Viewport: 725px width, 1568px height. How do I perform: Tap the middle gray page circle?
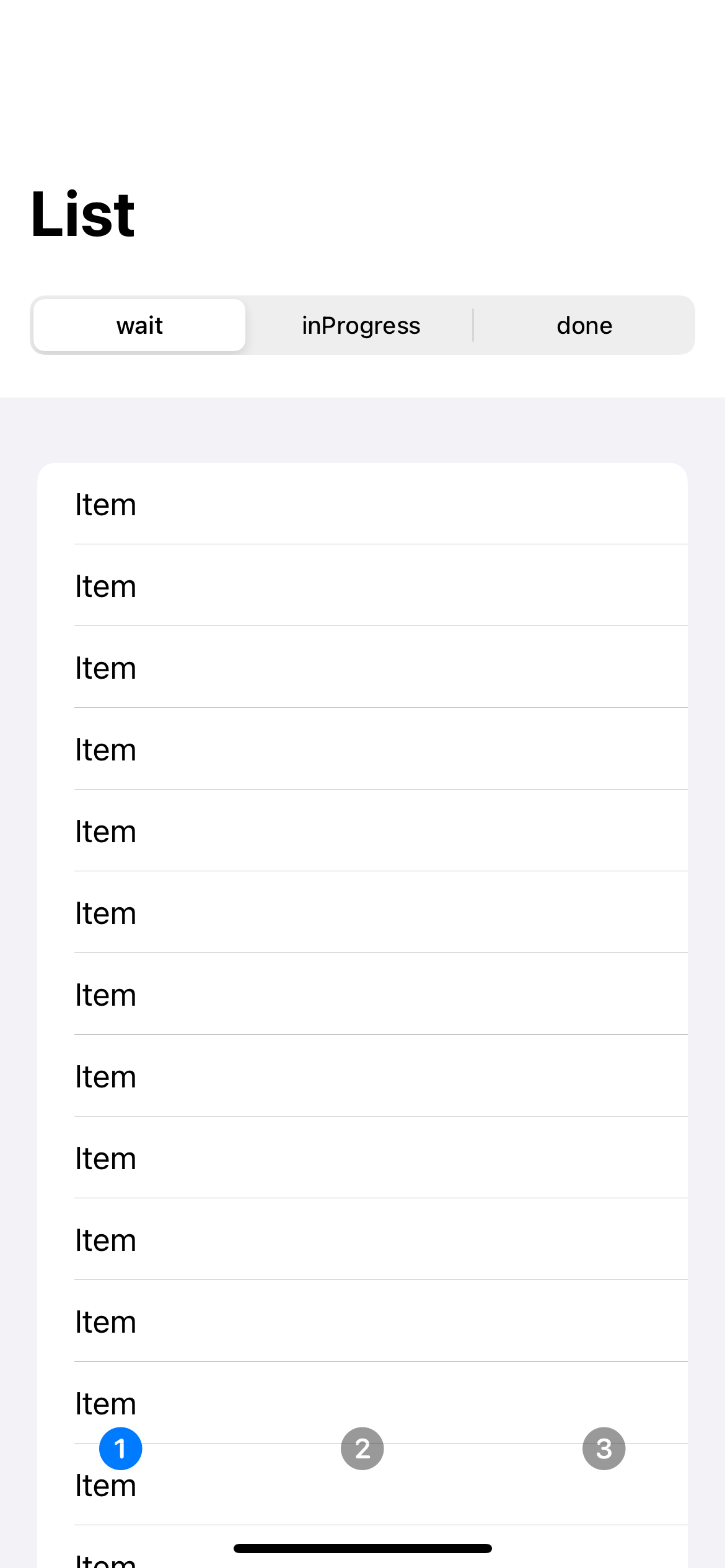pyautogui.click(x=362, y=1448)
